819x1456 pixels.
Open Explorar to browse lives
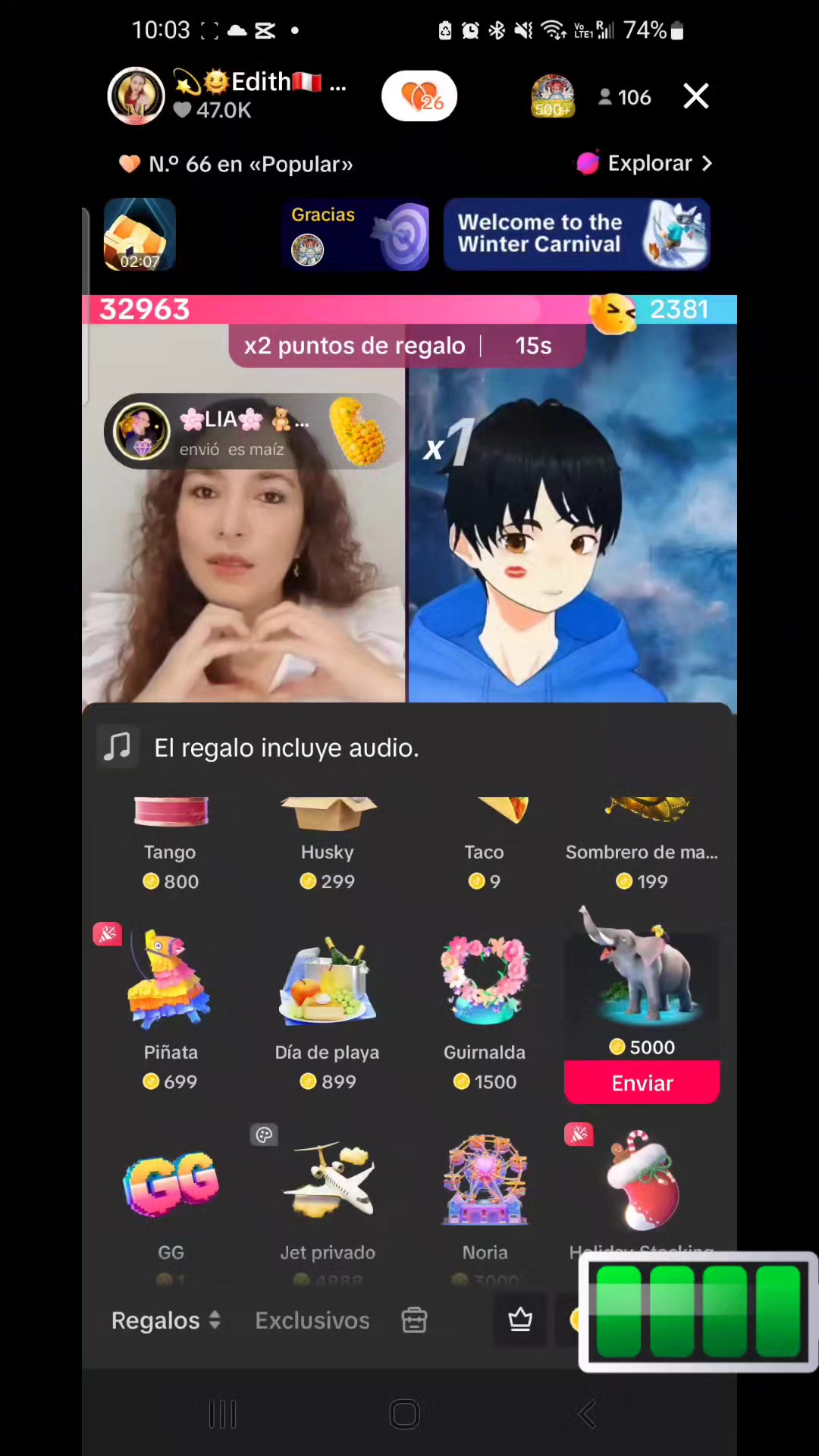[645, 163]
